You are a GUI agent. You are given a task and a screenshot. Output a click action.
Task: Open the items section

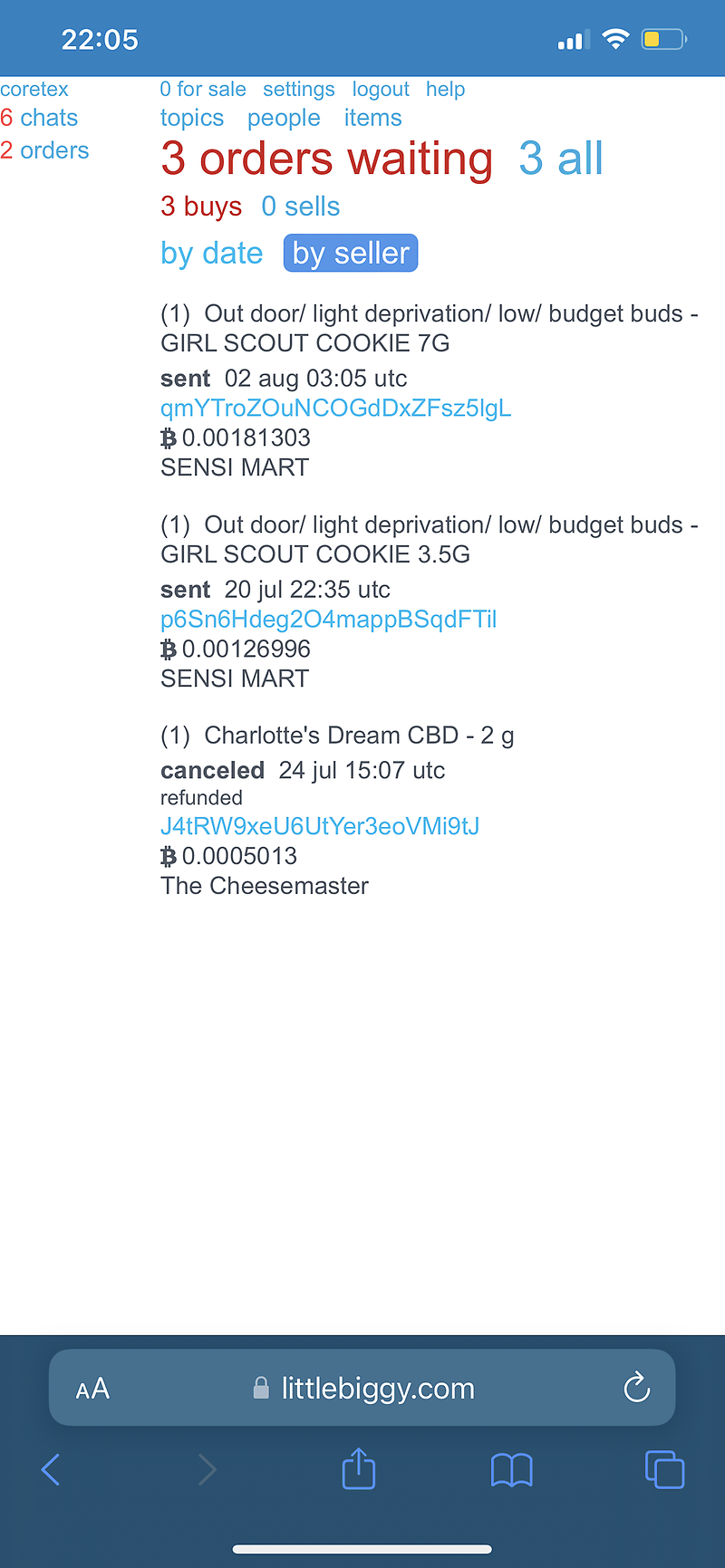click(x=372, y=119)
